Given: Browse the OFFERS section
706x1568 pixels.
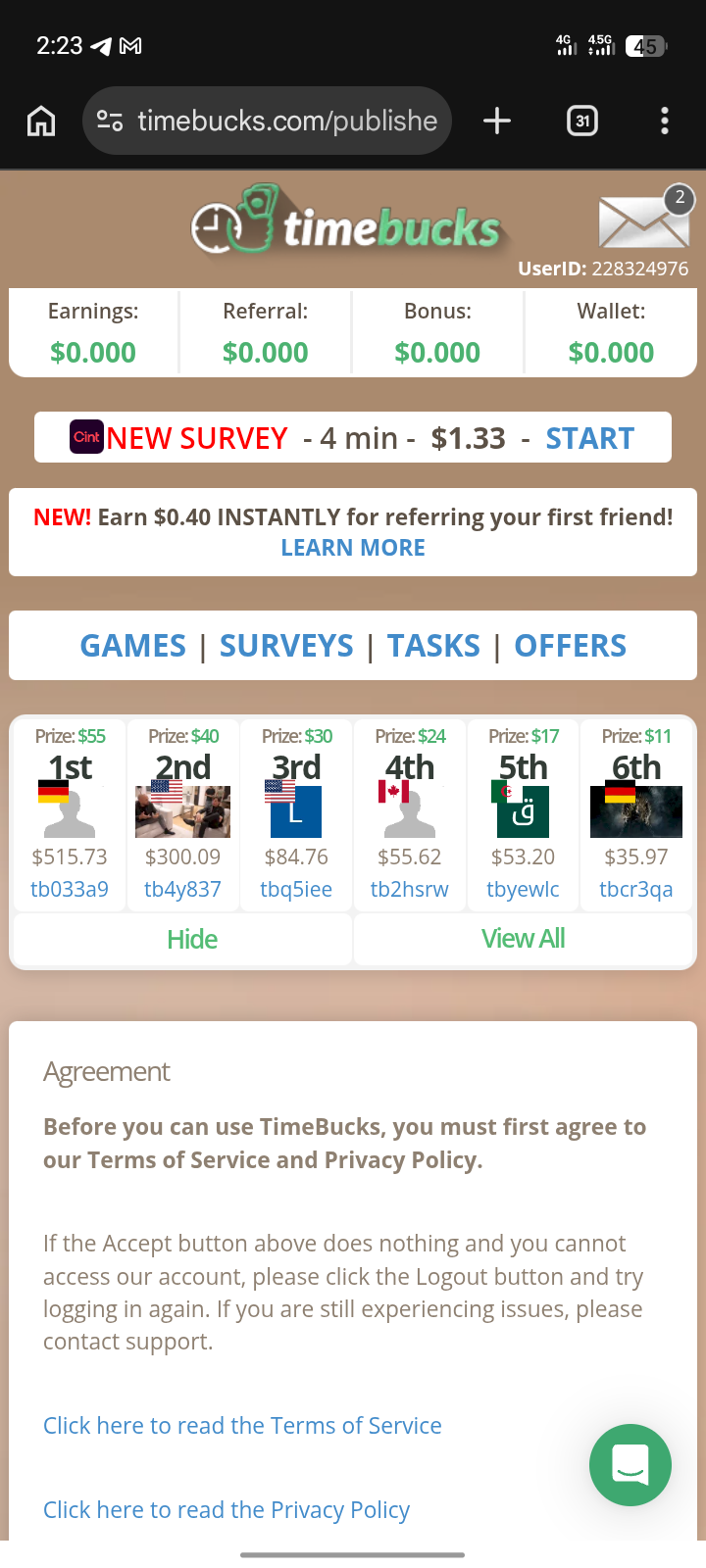Looking at the screenshot, I should [x=570, y=646].
